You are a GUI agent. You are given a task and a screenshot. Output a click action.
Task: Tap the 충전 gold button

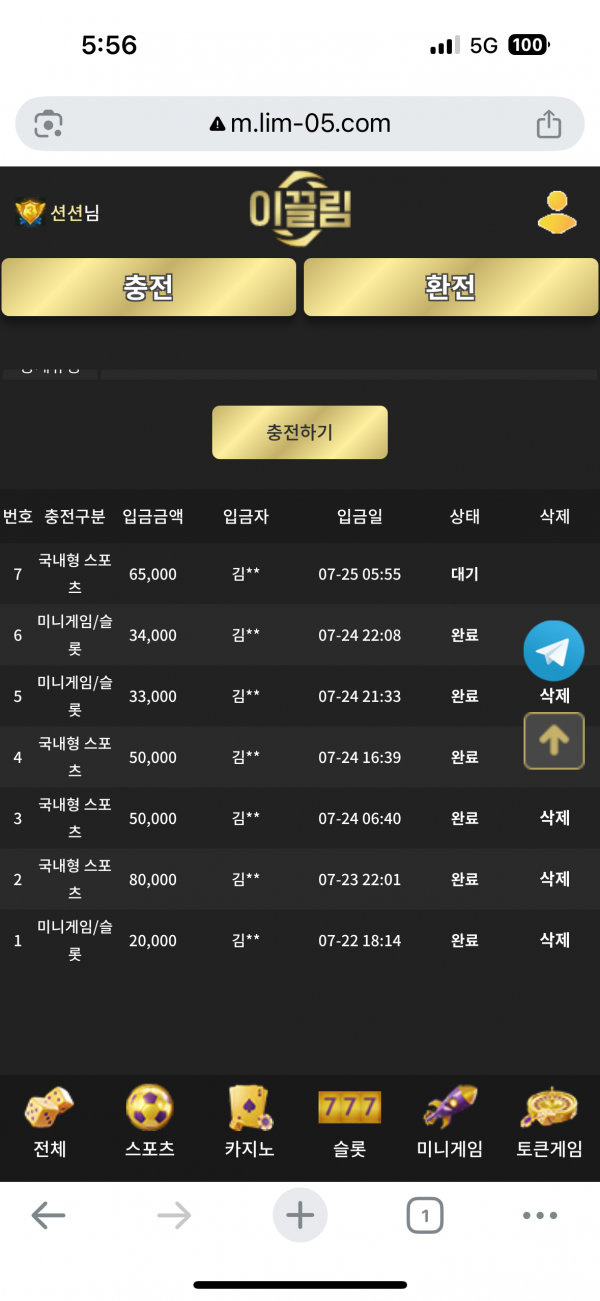coord(148,287)
